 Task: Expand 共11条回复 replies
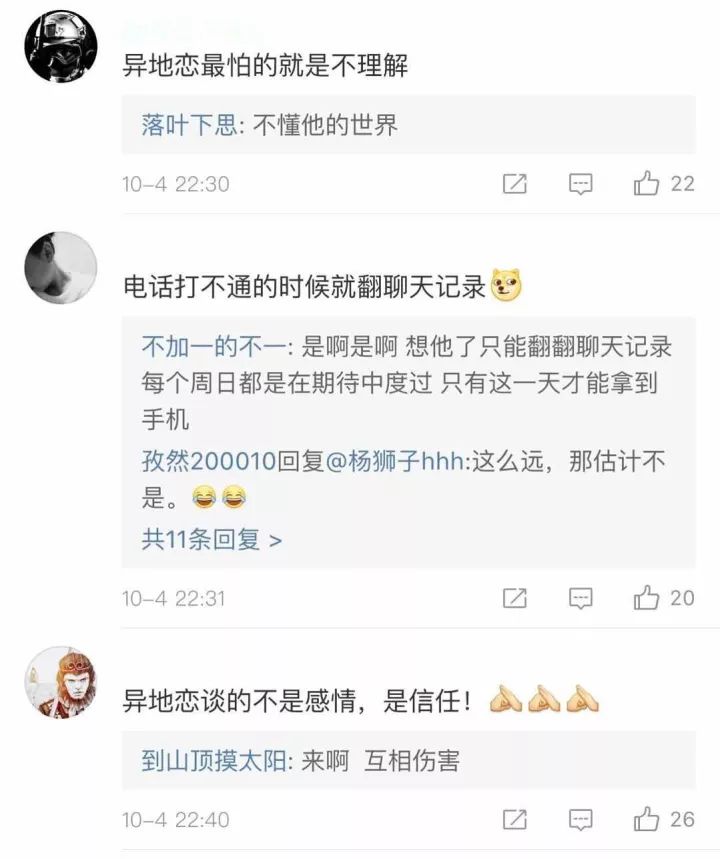211,540
